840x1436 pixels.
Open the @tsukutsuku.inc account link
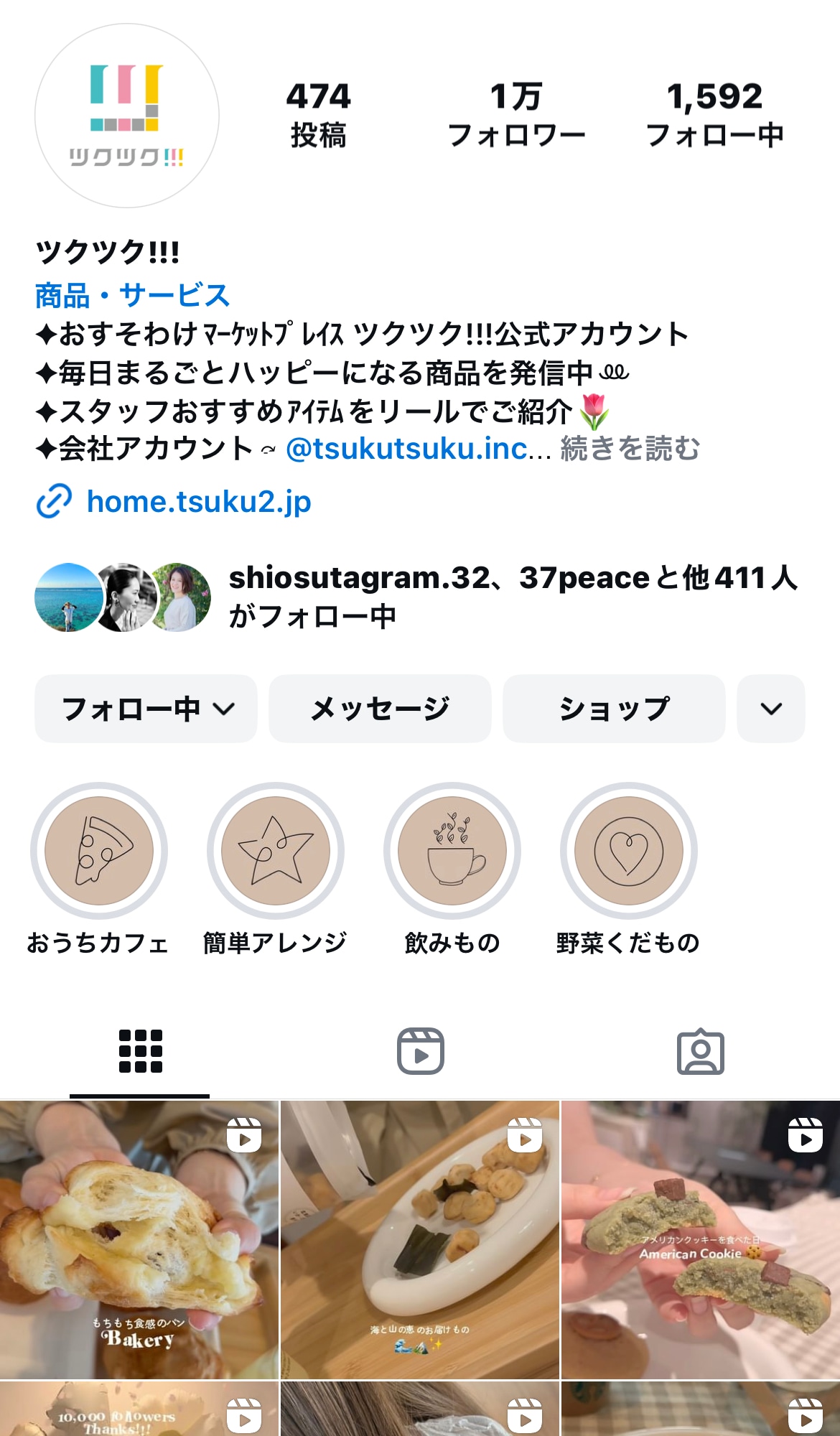406,449
